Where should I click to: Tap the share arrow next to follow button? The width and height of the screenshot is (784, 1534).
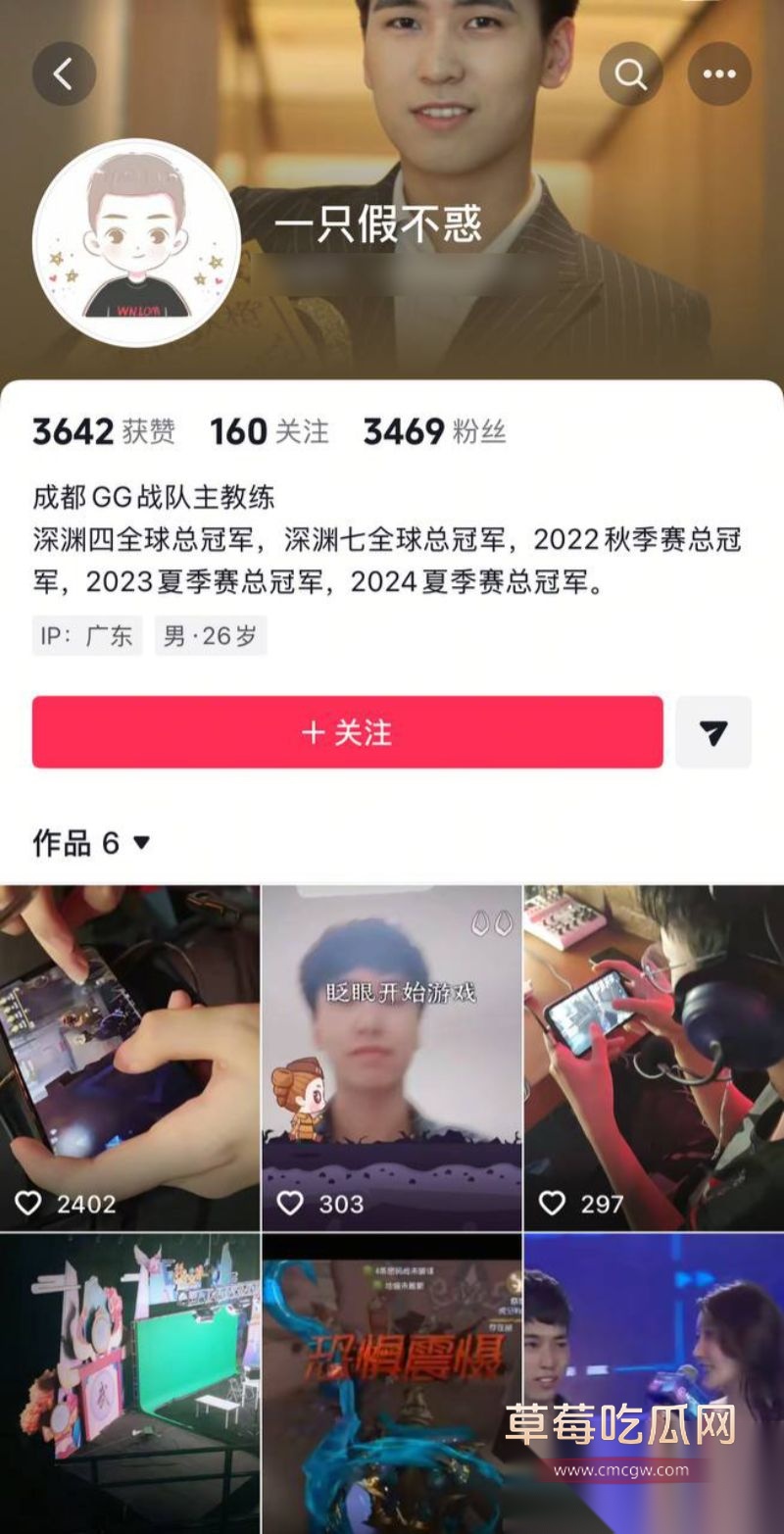coord(713,731)
